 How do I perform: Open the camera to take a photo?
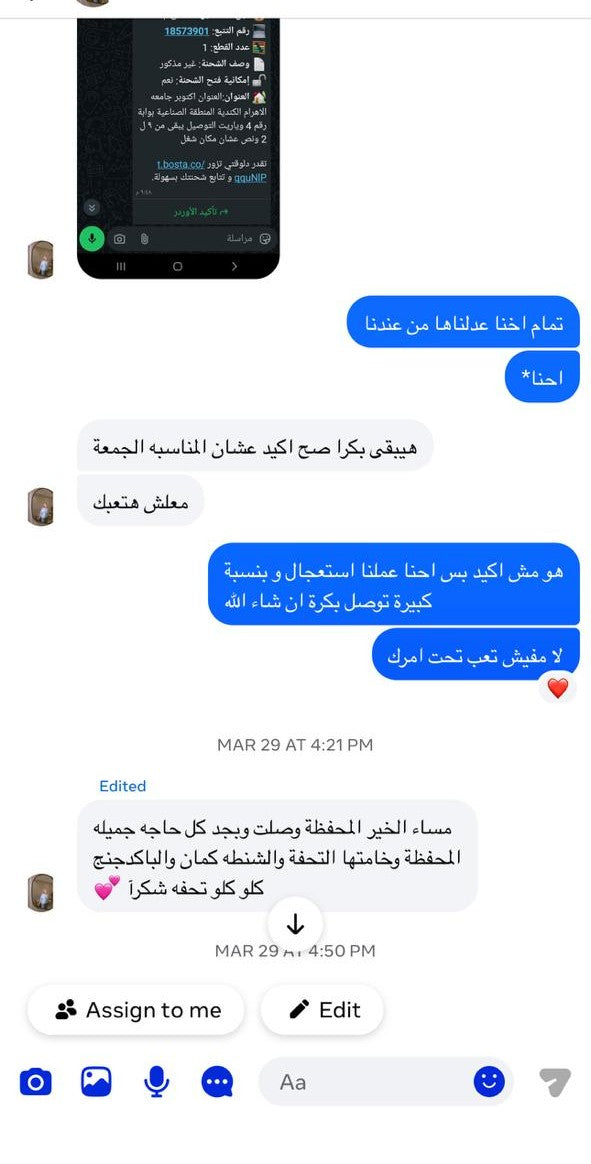pyautogui.click(x=36, y=1082)
